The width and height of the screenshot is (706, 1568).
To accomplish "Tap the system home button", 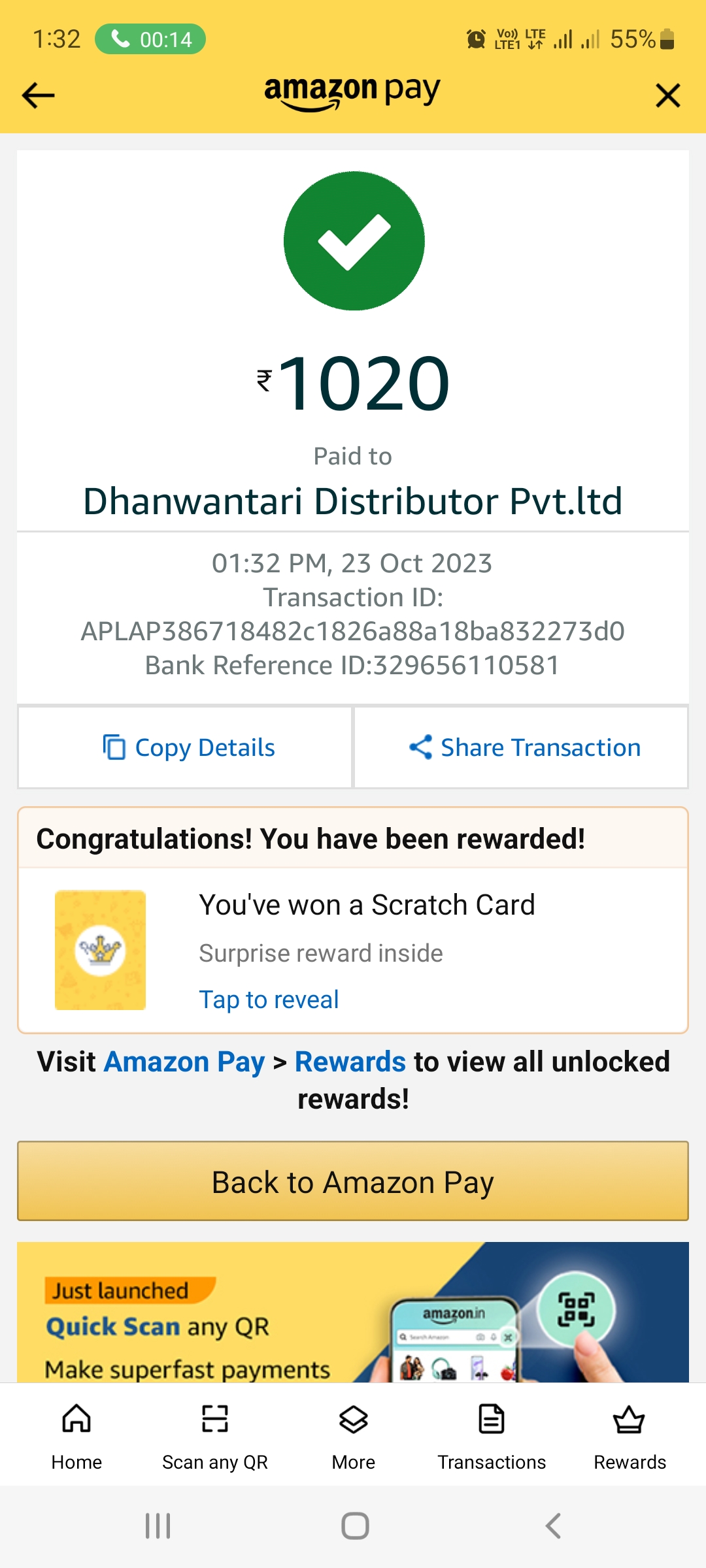I will point(355,1526).
